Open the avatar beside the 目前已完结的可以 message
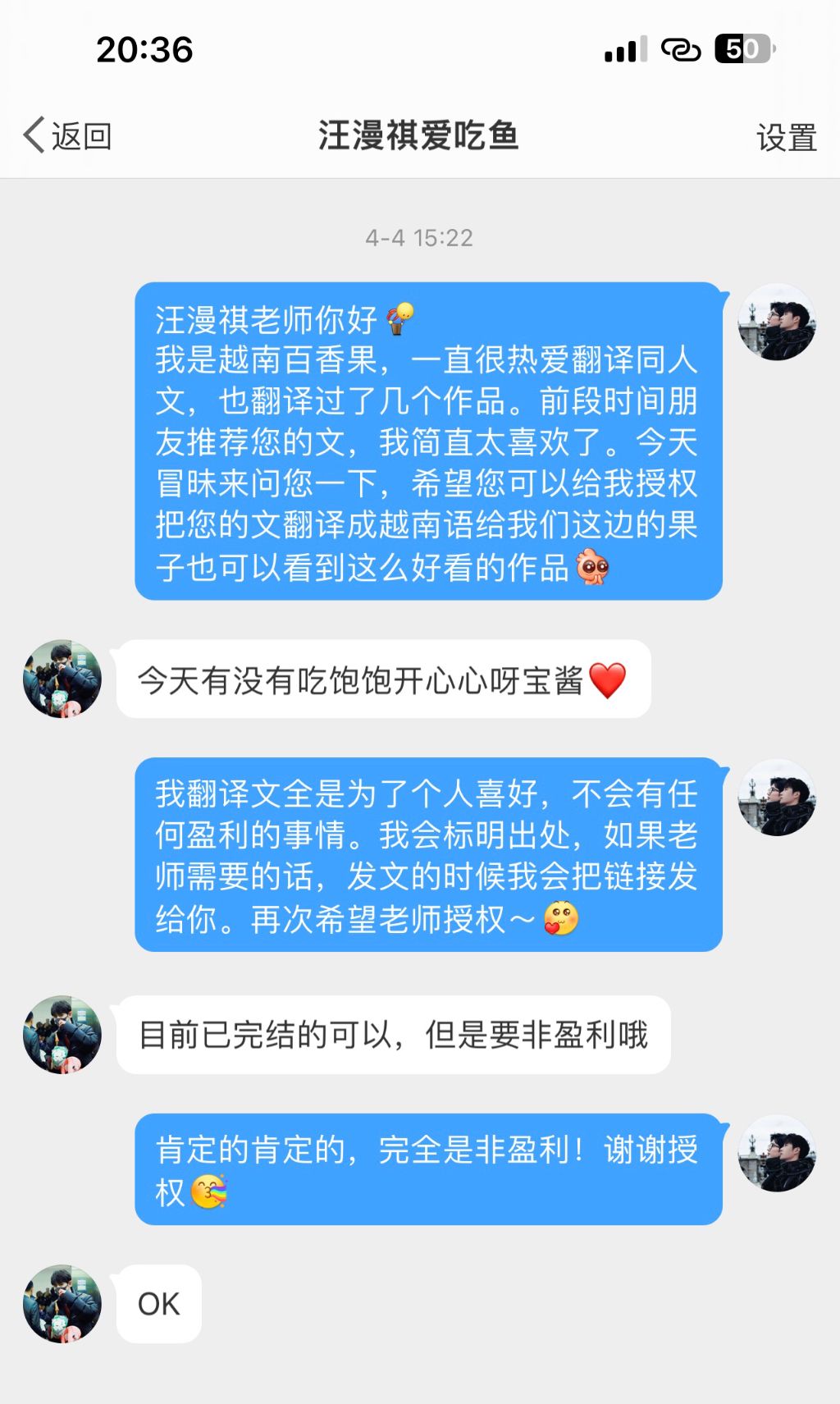 (62, 1034)
